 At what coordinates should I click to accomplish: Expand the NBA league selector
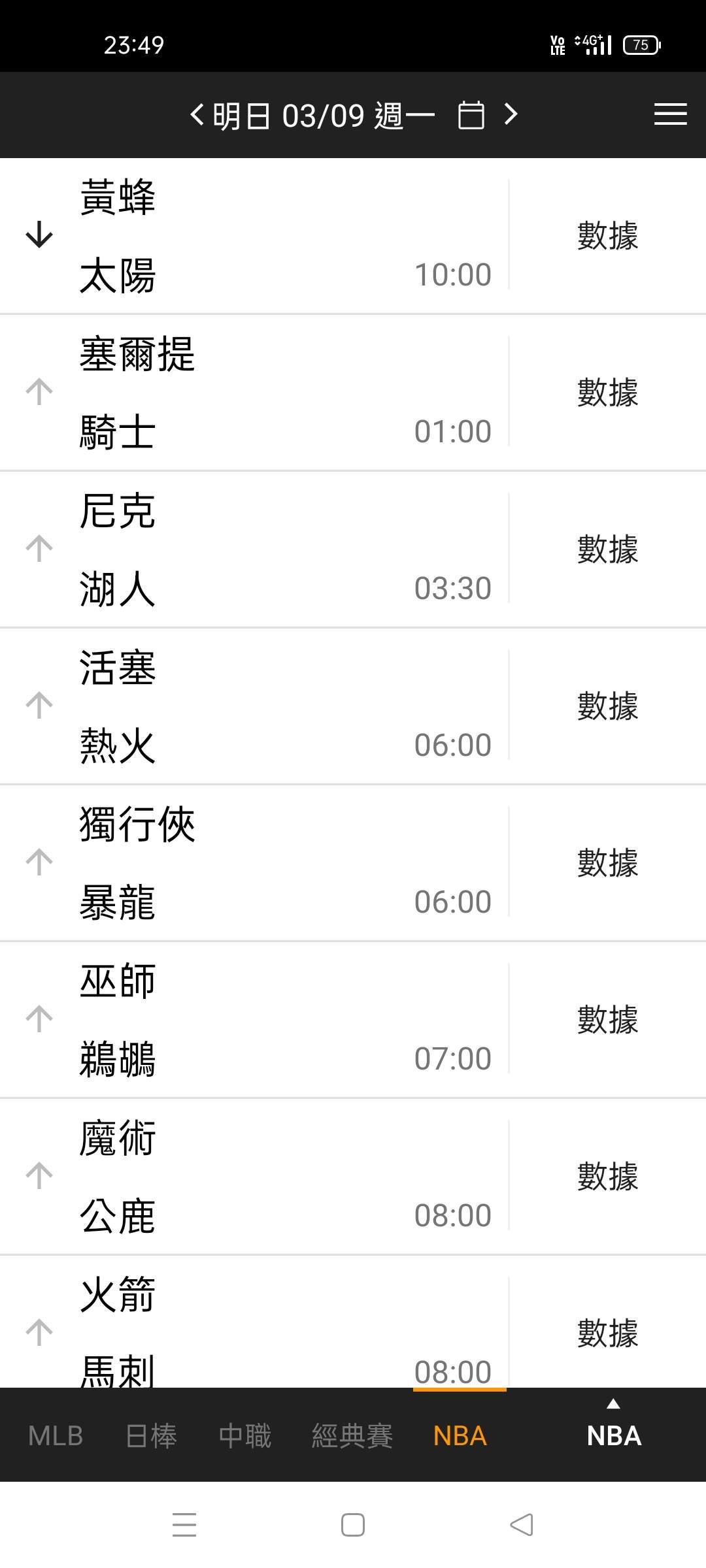coord(614,1429)
